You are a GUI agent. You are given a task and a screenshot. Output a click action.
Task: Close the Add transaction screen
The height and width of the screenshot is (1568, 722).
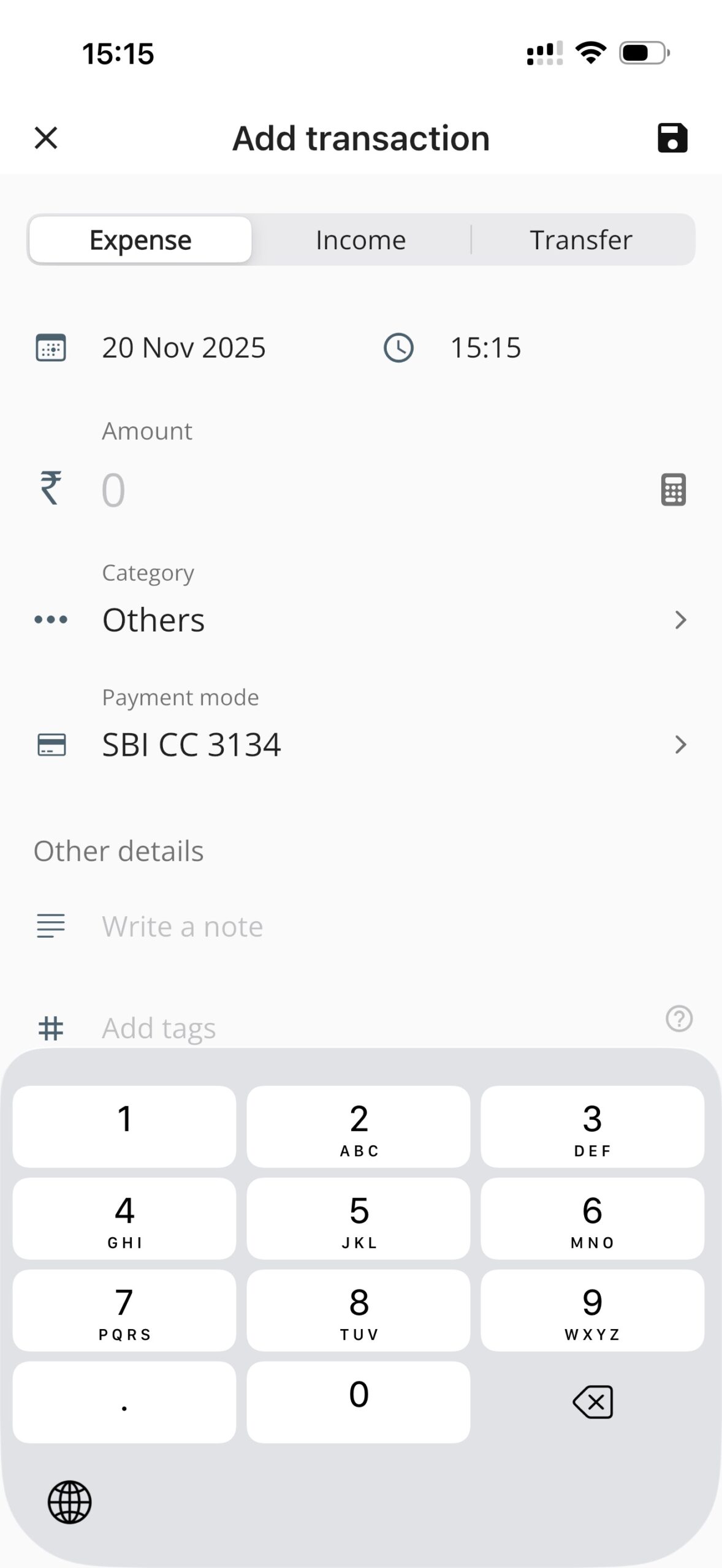pos(46,138)
